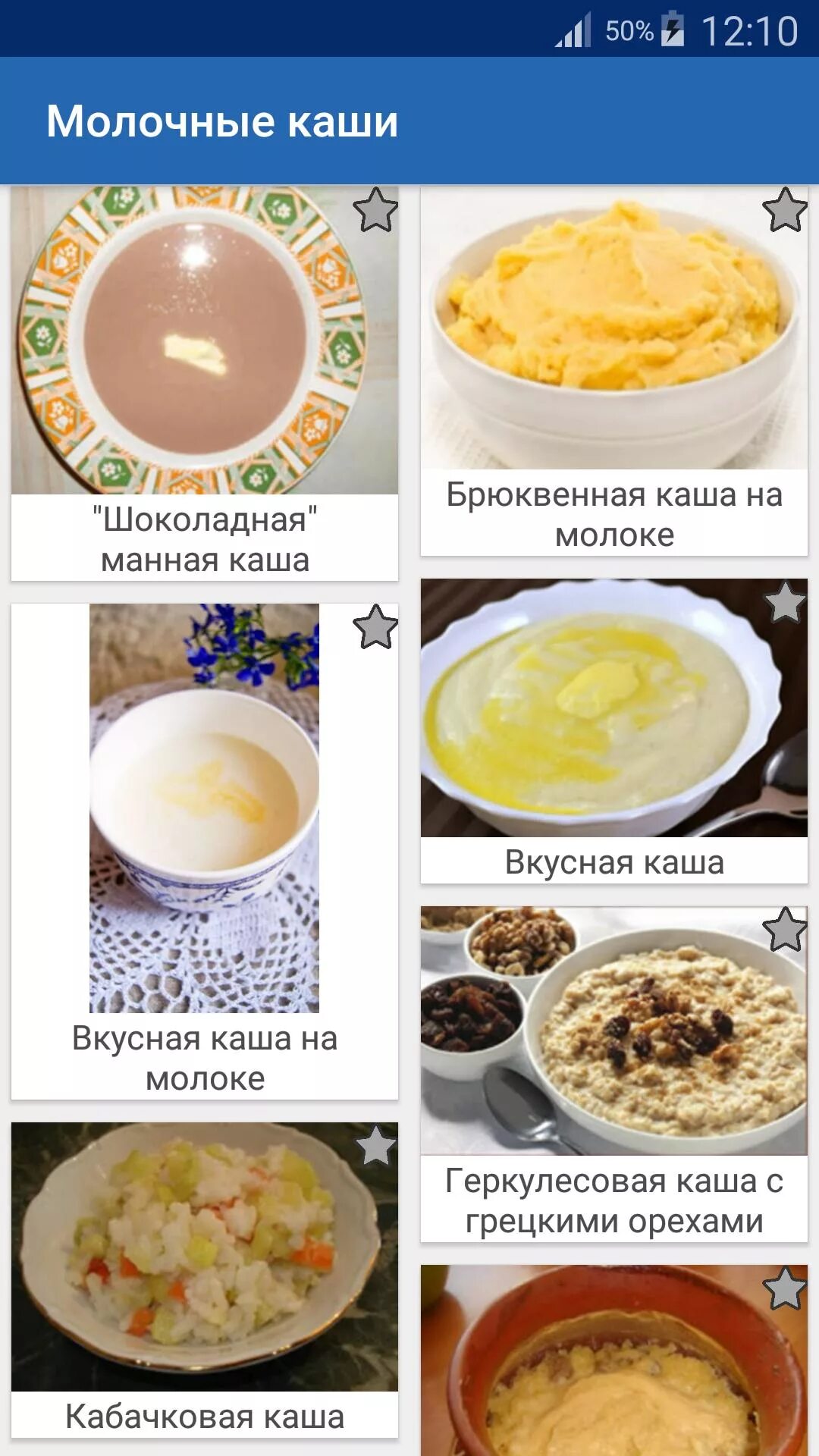The height and width of the screenshot is (1456, 819).
Task: Star the Брюквенная каша на молоке card
Action: pyautogui.click(x=785, y=210)
